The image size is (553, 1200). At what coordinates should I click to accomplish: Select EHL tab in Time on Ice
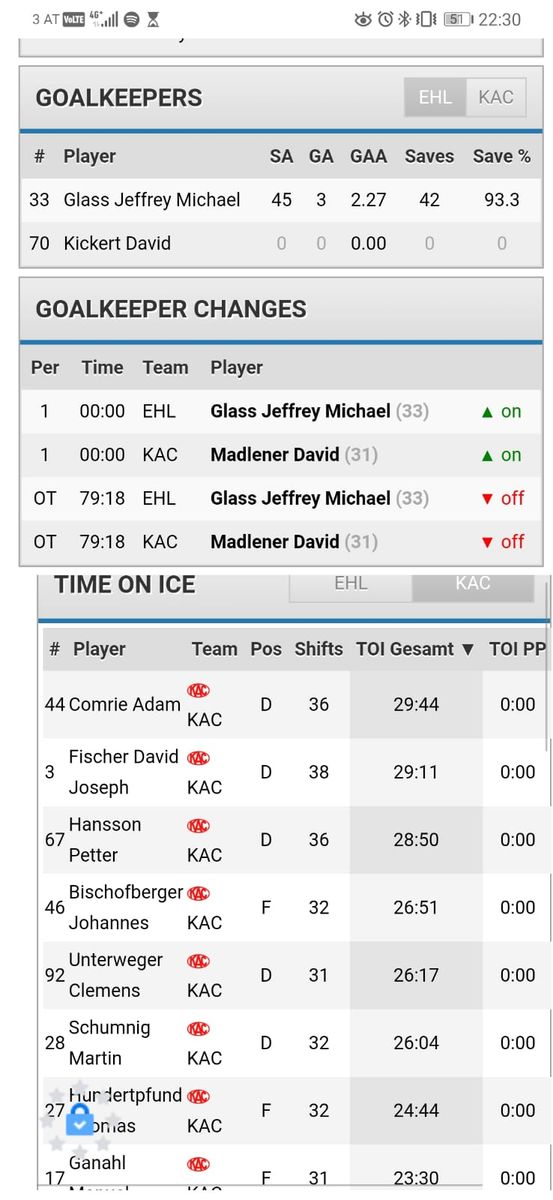pyautogui.click(x=351, y=584)
